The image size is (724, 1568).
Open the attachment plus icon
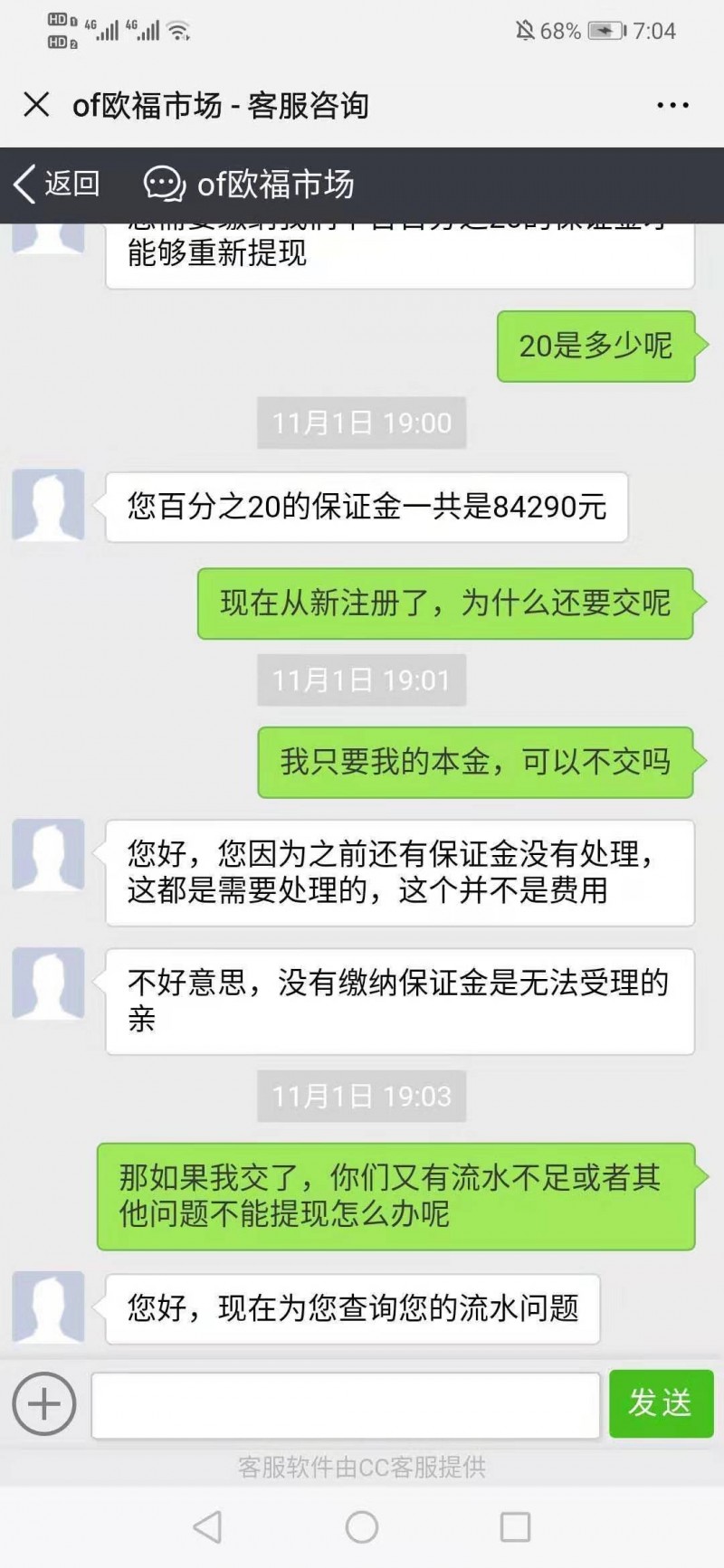[43, 1403]
